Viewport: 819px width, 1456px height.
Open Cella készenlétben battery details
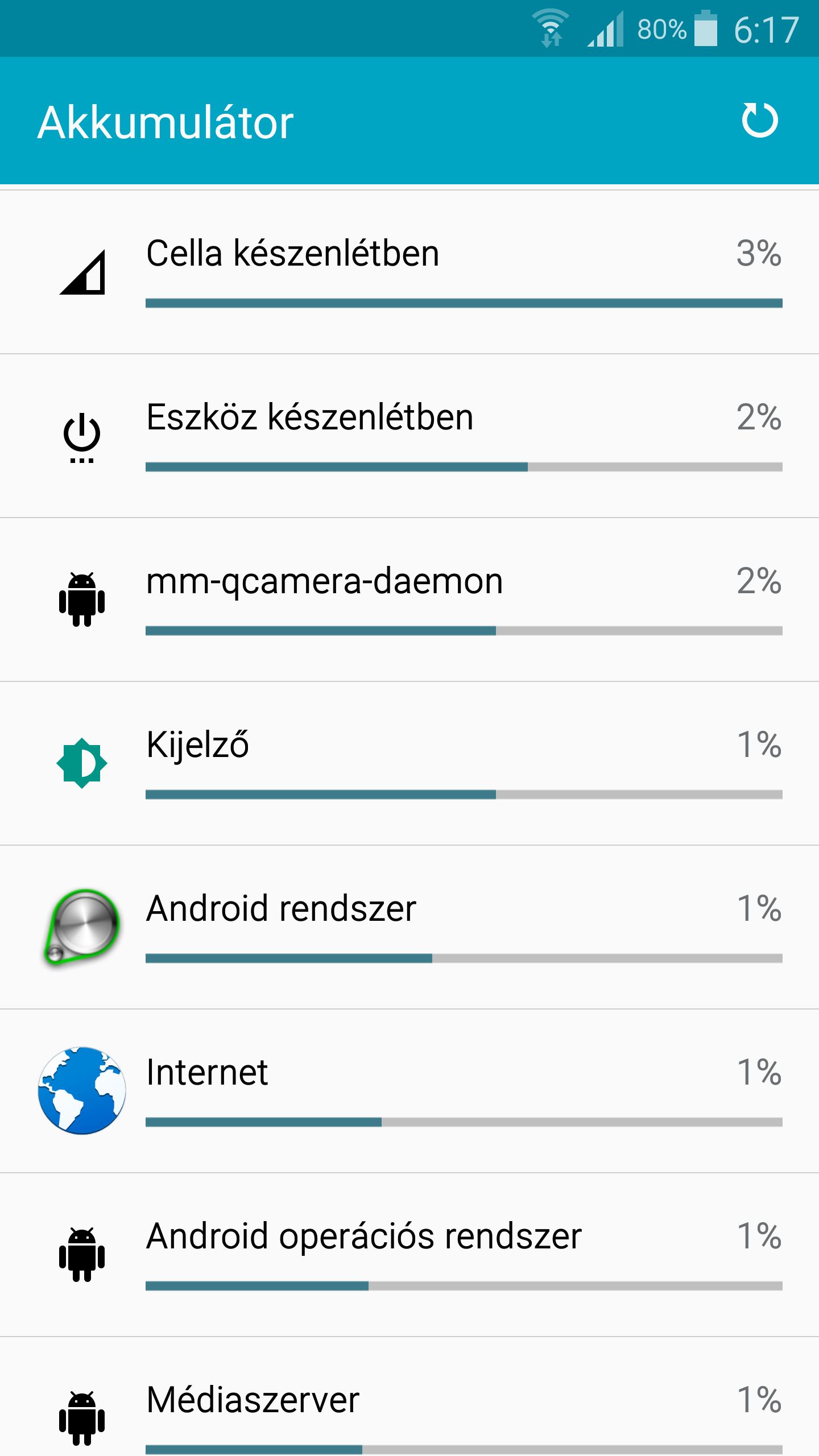409,272
